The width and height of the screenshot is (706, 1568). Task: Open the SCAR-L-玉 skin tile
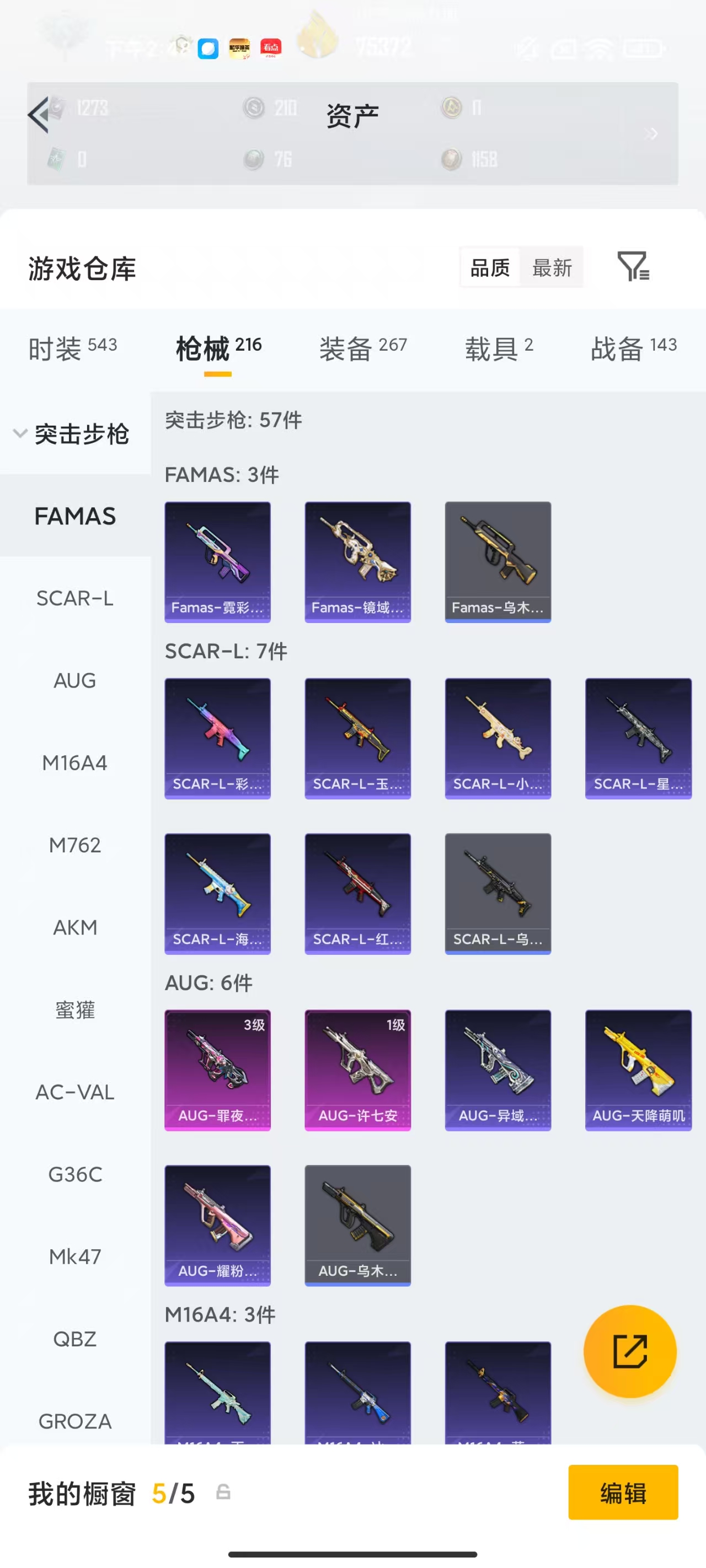tap(357, 738)
